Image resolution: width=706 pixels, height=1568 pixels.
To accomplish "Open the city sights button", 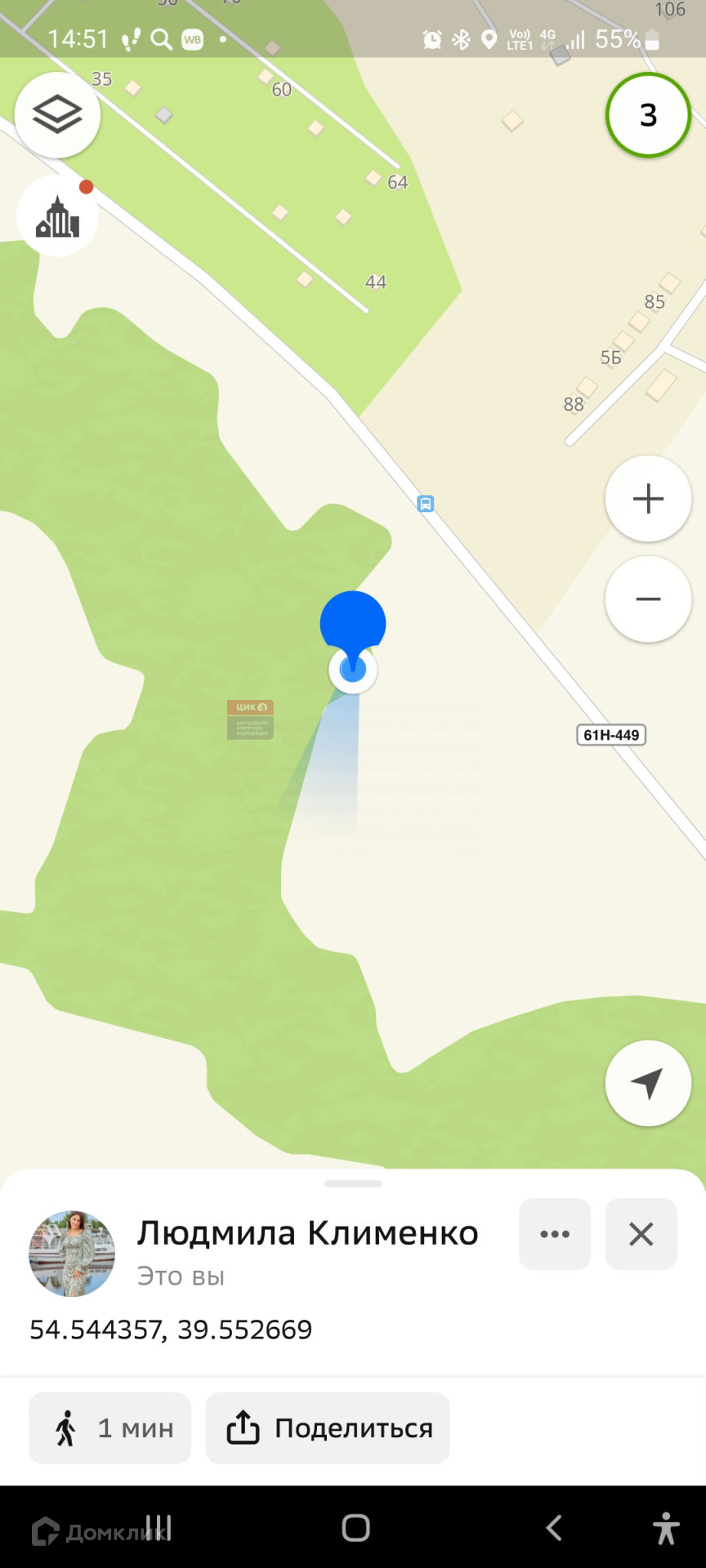I will (x=57, y=216).
